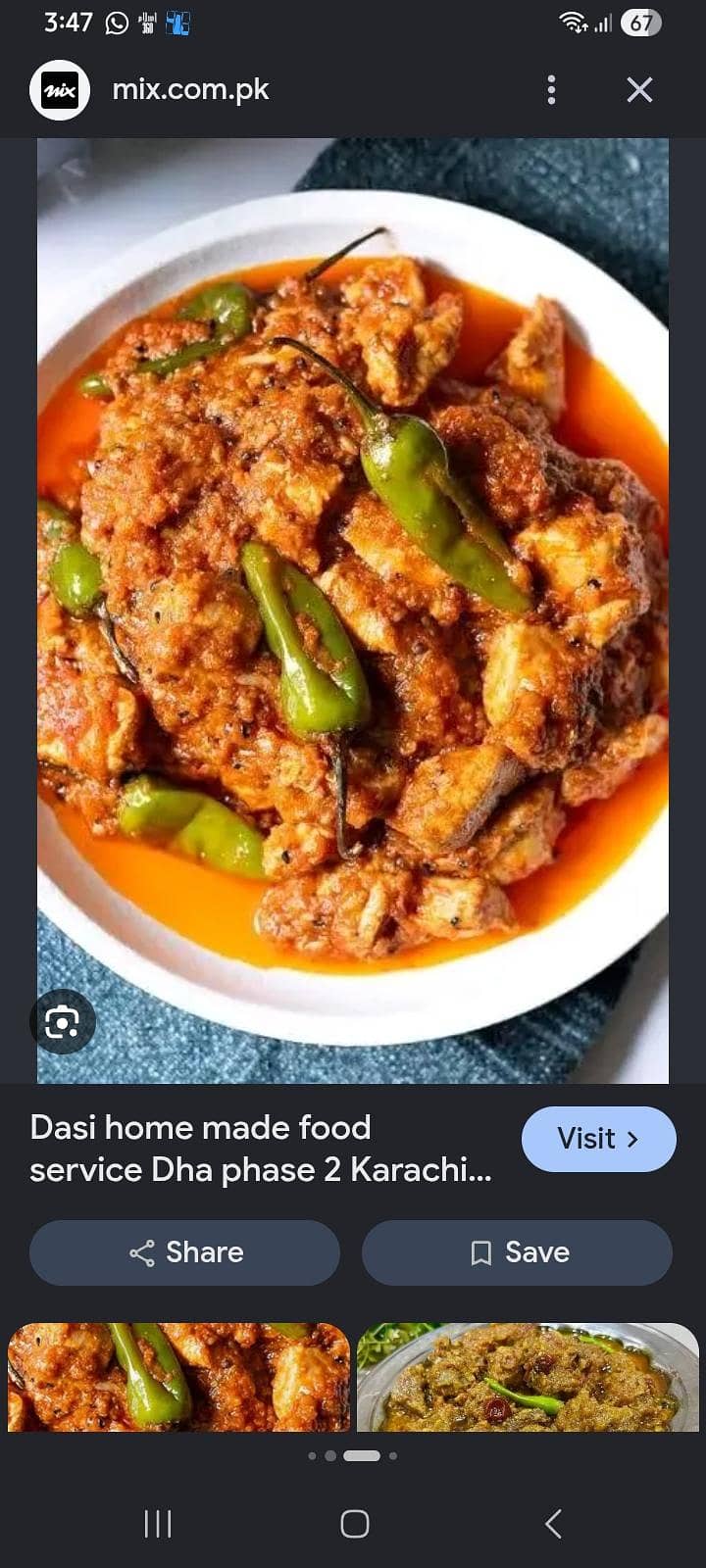Open the three-dot overflow menu

click(551, 90)
